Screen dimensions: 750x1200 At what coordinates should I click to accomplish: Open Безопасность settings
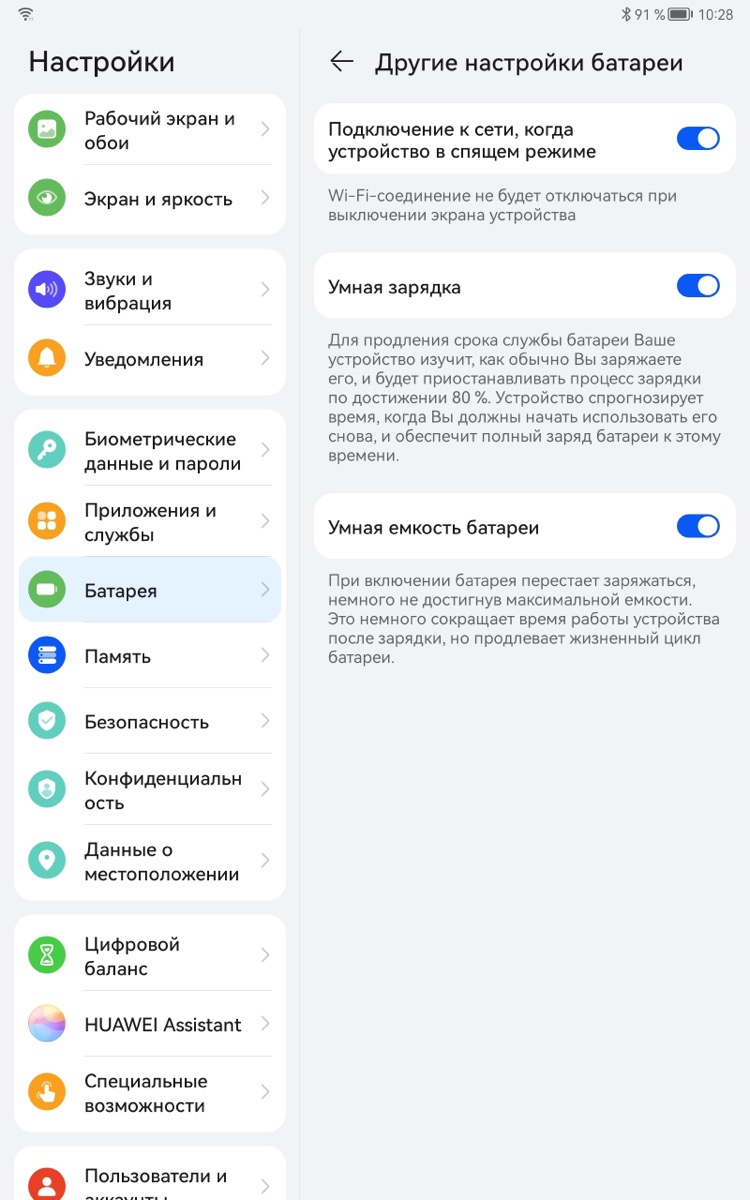point(150,721)
